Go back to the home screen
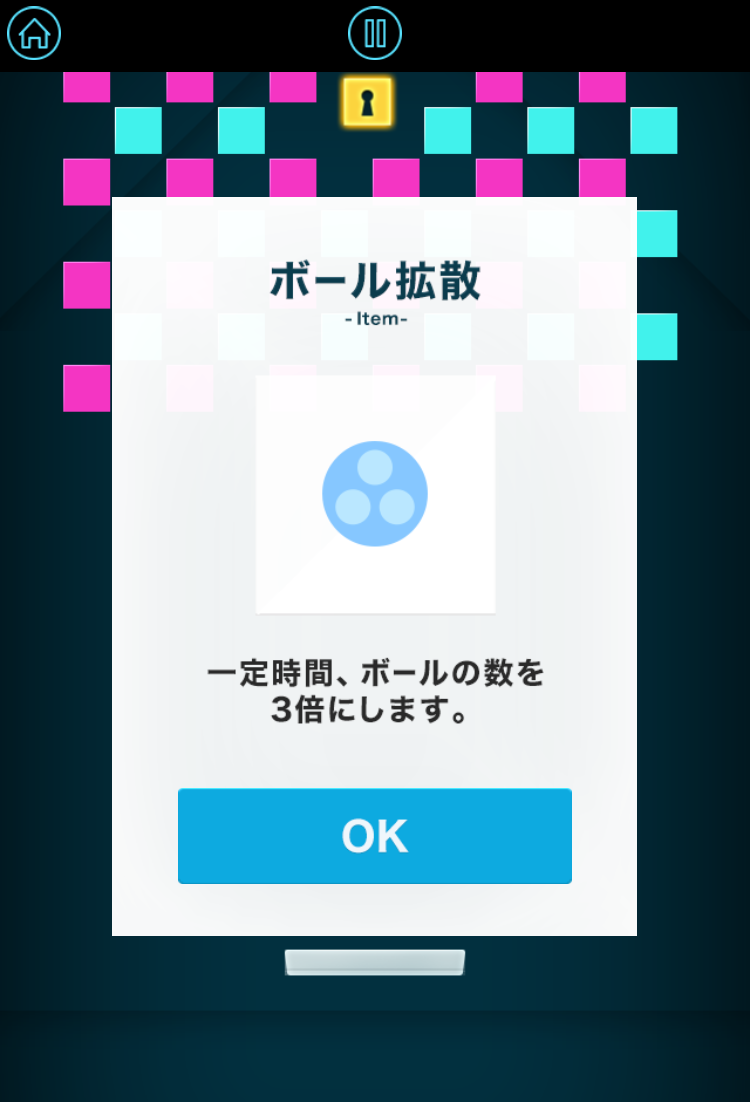This screenshot has width=750, height=1102. point(34,33)
